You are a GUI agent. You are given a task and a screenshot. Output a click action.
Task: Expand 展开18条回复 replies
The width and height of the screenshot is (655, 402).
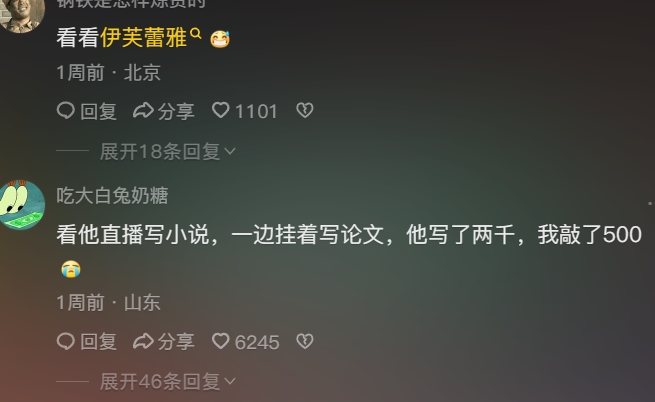[x=167, y=152]
